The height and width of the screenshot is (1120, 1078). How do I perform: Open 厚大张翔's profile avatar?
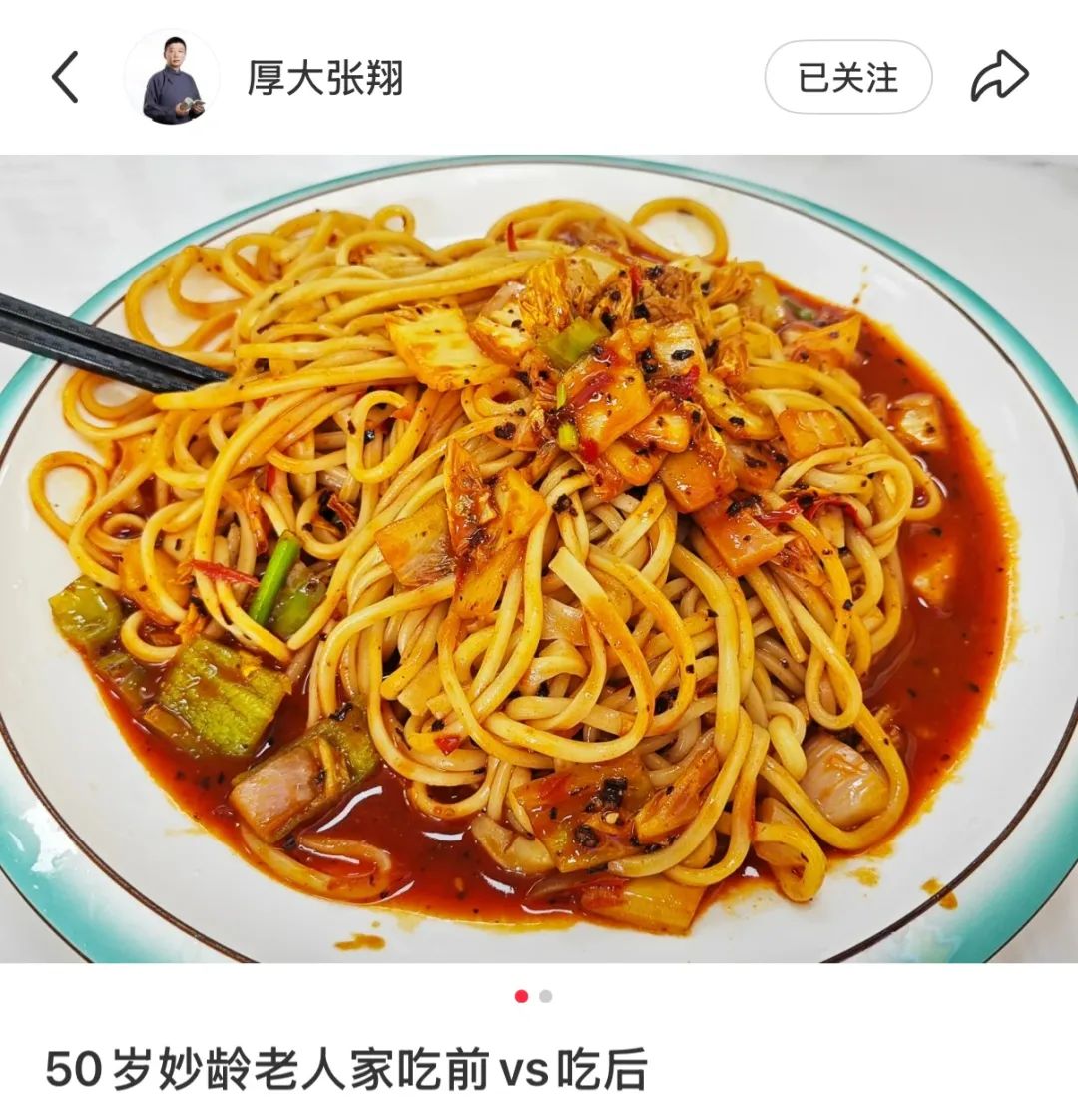[x=172, y=78]
